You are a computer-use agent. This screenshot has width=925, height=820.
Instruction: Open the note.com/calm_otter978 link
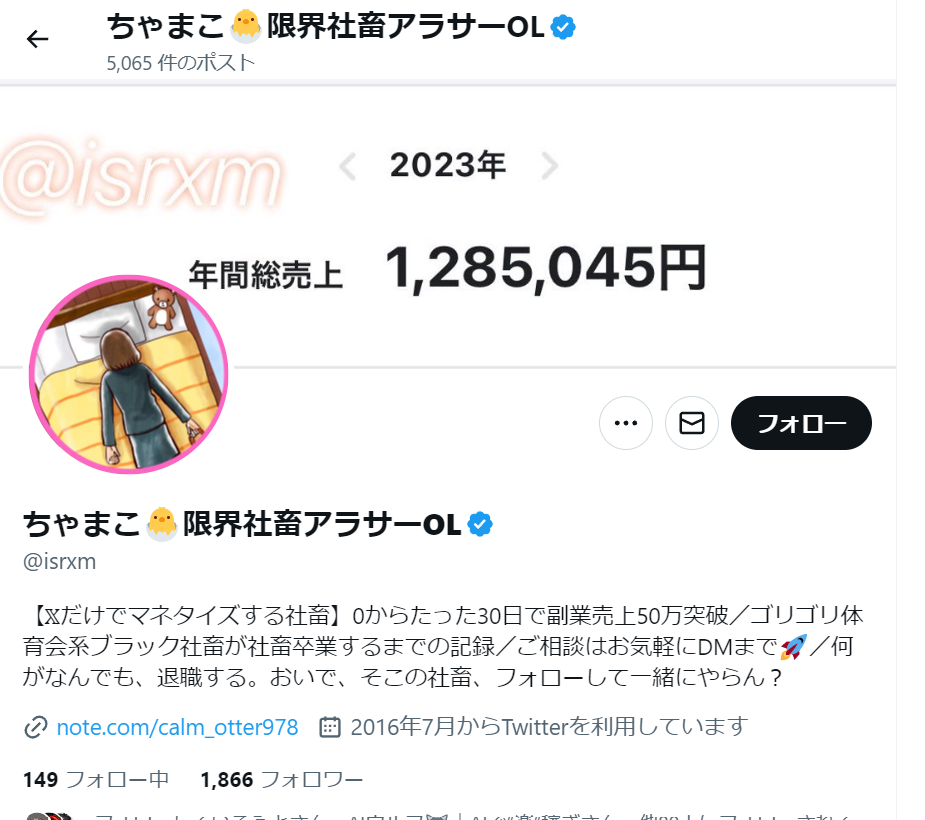point(177,726)
